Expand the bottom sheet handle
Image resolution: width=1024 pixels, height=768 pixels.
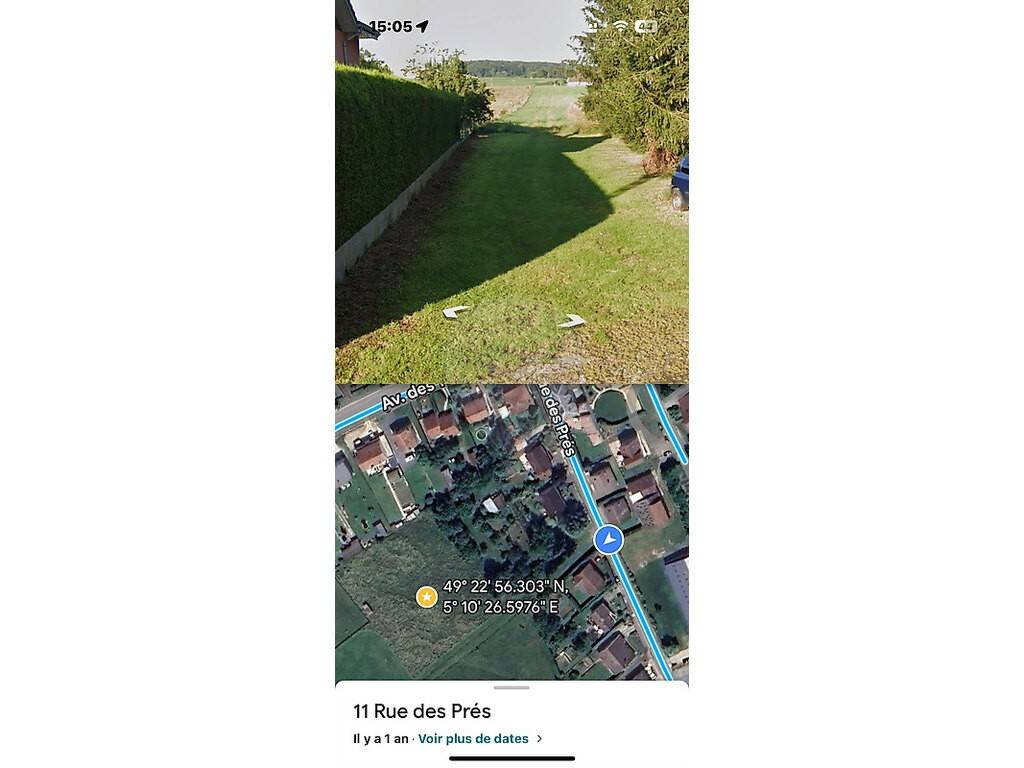[x=511, y=688]
